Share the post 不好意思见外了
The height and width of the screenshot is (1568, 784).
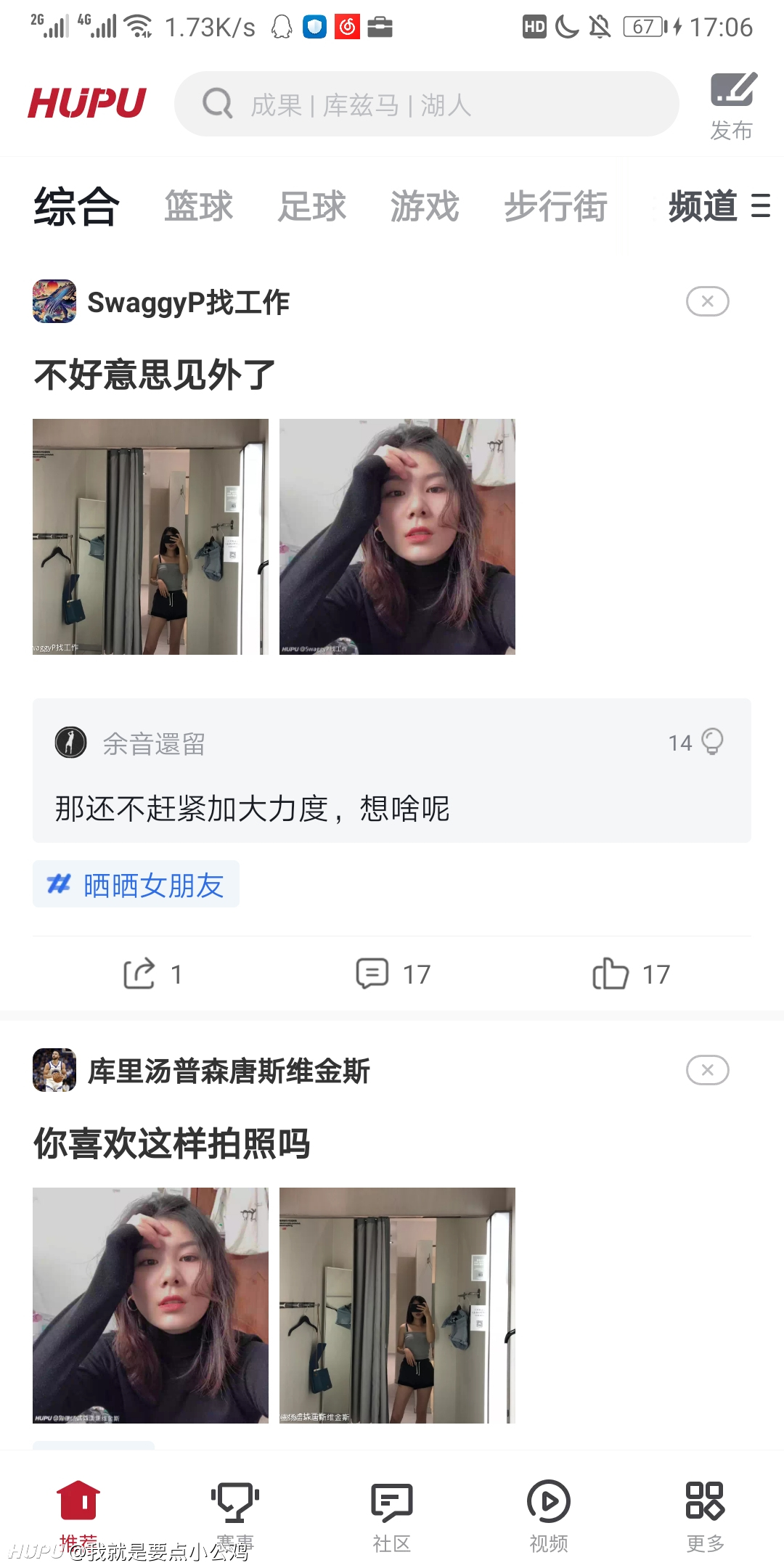[x=153, y=974]
